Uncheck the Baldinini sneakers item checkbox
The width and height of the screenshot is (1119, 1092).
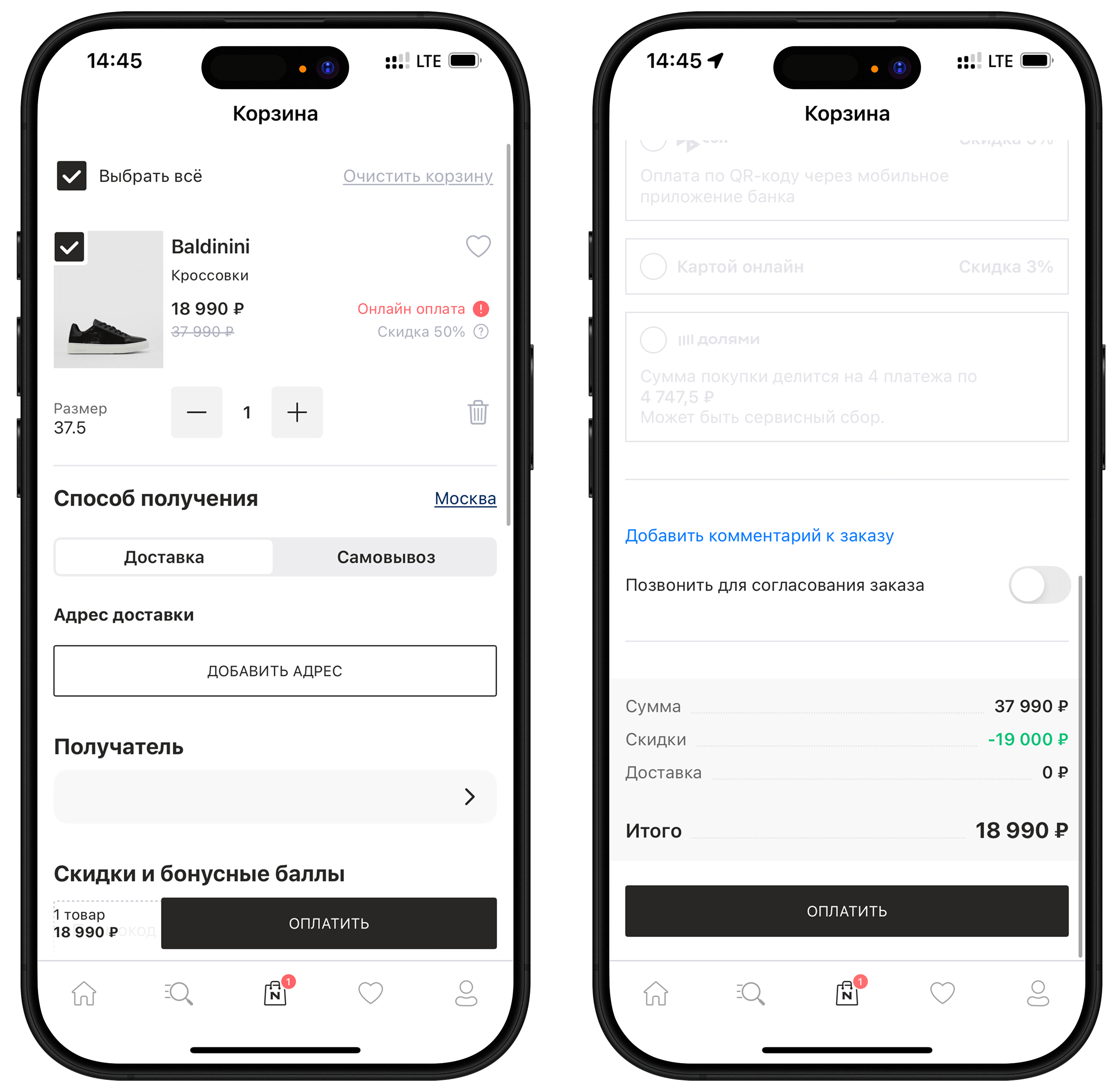pyautogui.click(x=69, y=247)
